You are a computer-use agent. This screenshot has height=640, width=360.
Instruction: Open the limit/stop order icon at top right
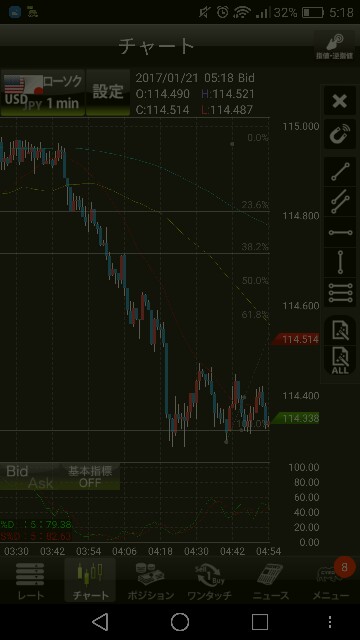334,46
